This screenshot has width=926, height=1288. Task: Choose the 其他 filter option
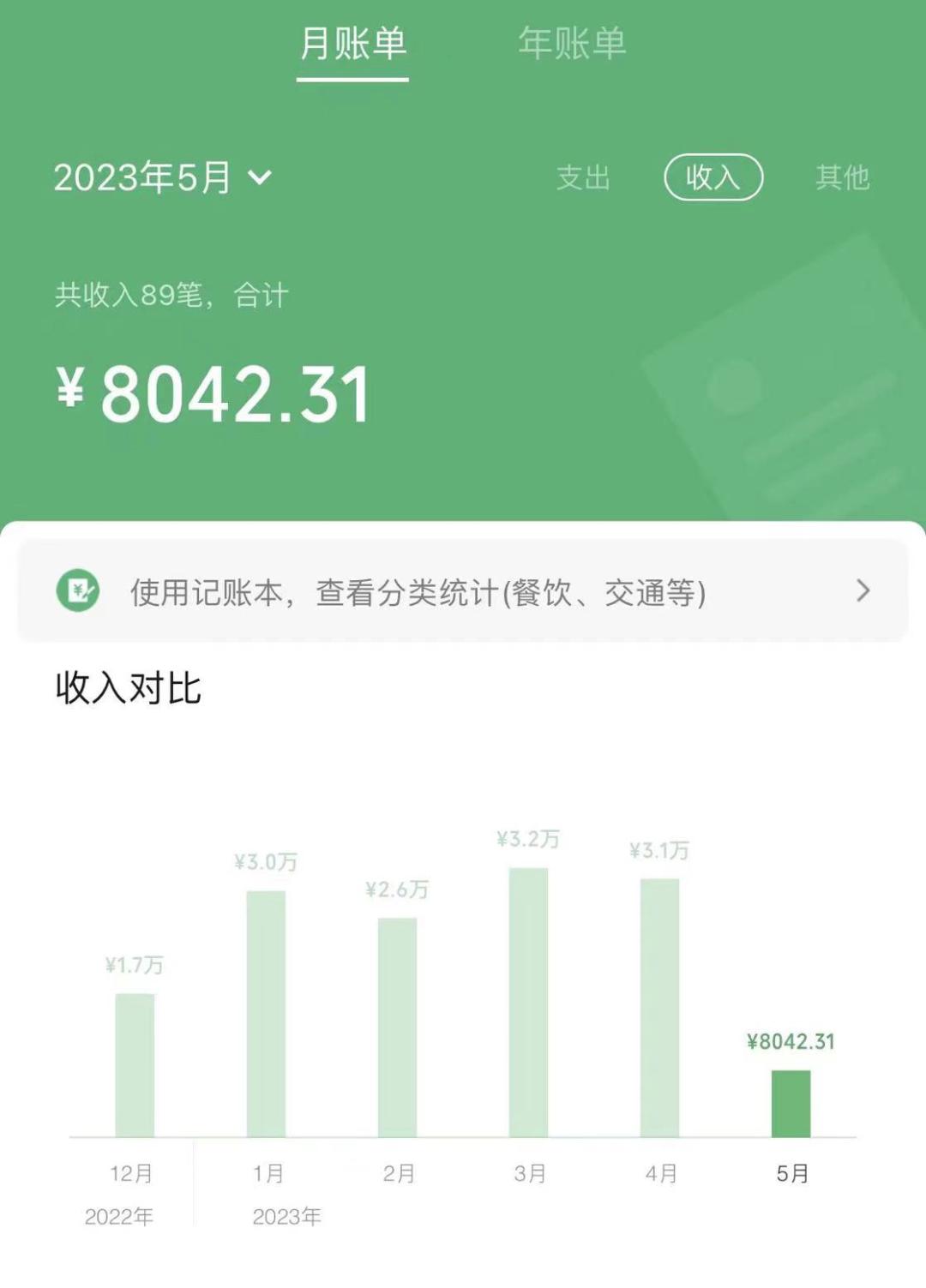[x=842, y=177]
